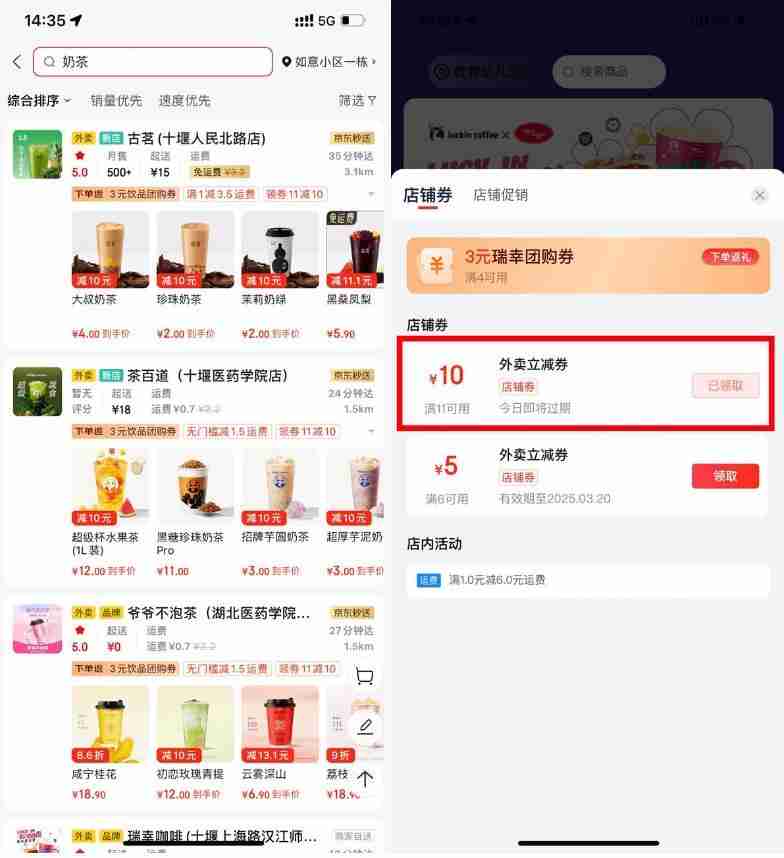
Task: View the 初恋玫瑰青提 product
Action: tap(195, 724)
